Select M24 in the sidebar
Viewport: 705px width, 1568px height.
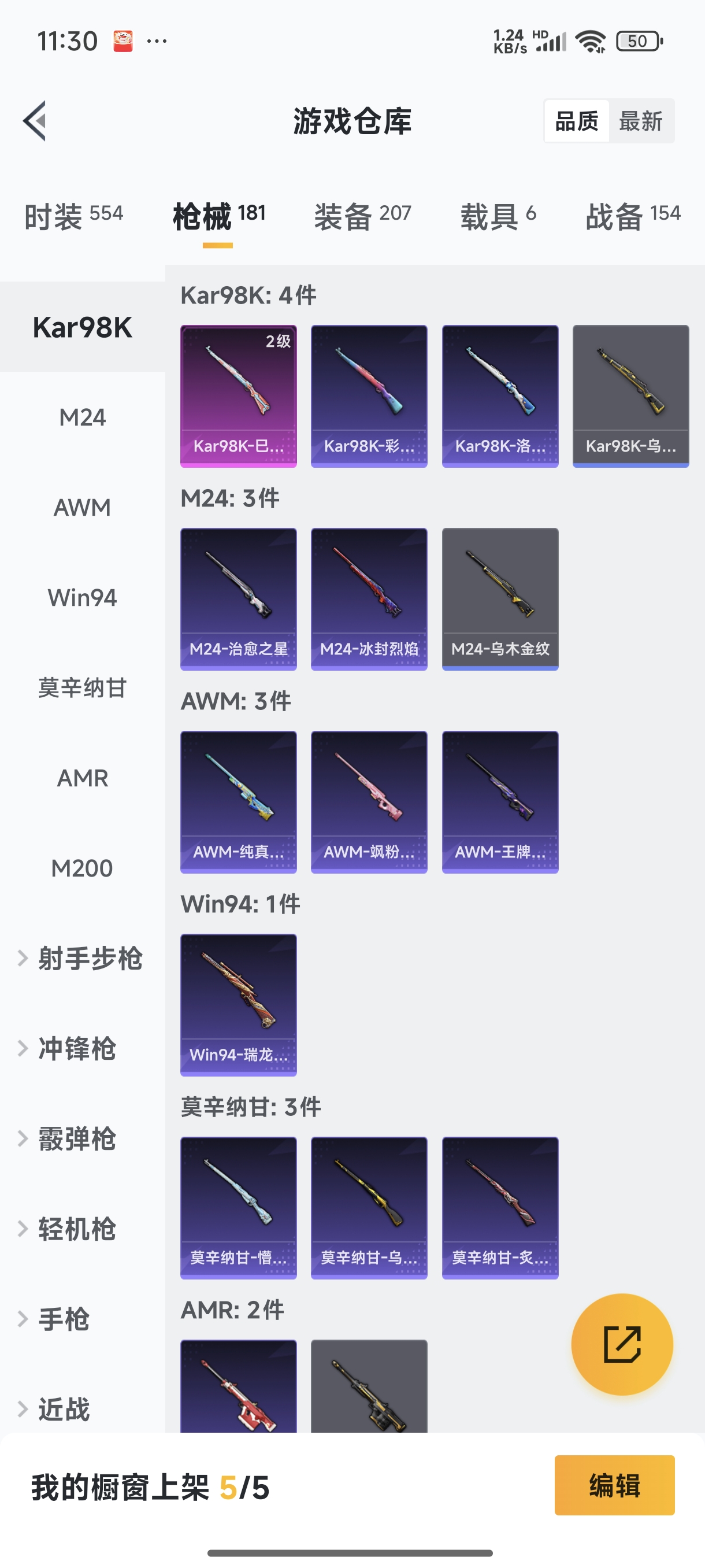click(x=83, y=417)
